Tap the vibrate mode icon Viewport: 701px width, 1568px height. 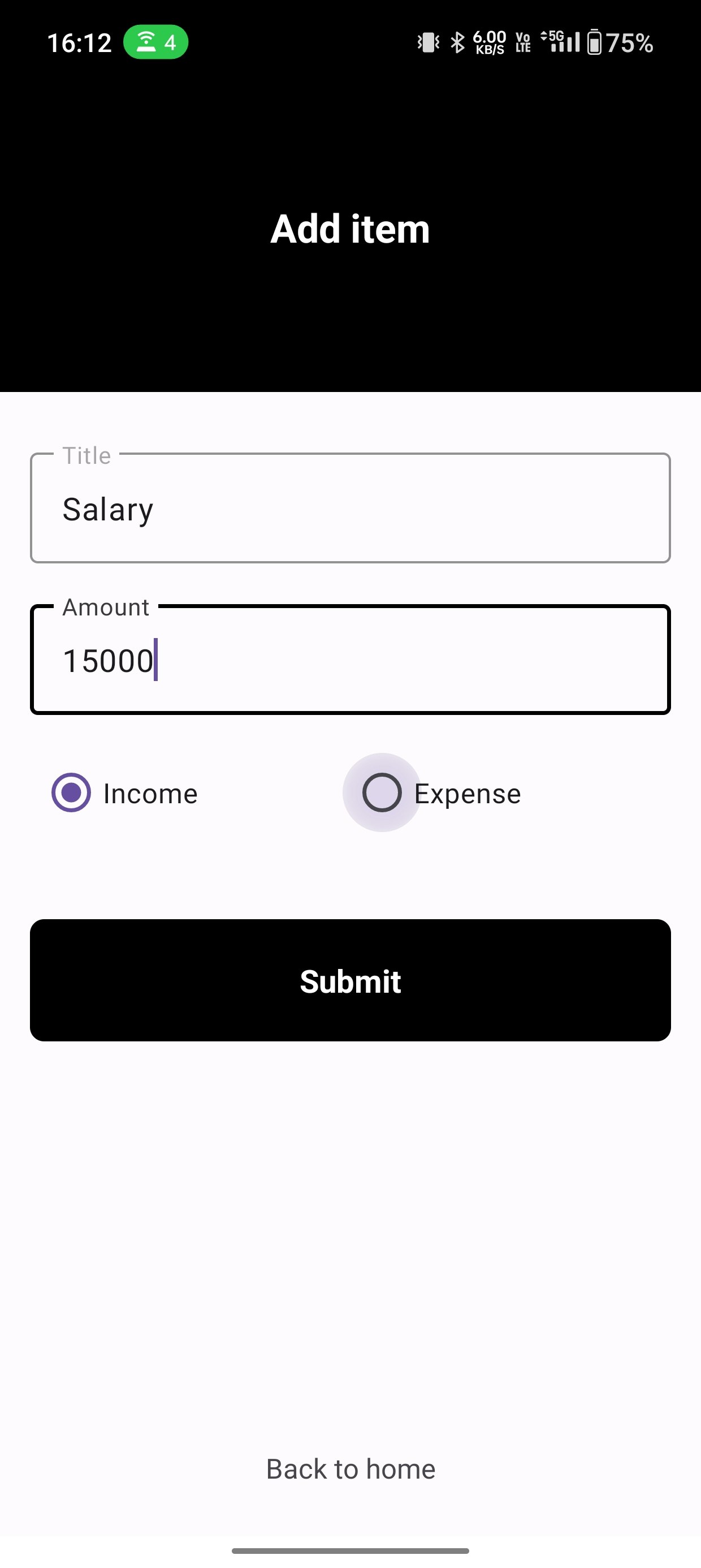pyautogui.click(x=428, y=42)
